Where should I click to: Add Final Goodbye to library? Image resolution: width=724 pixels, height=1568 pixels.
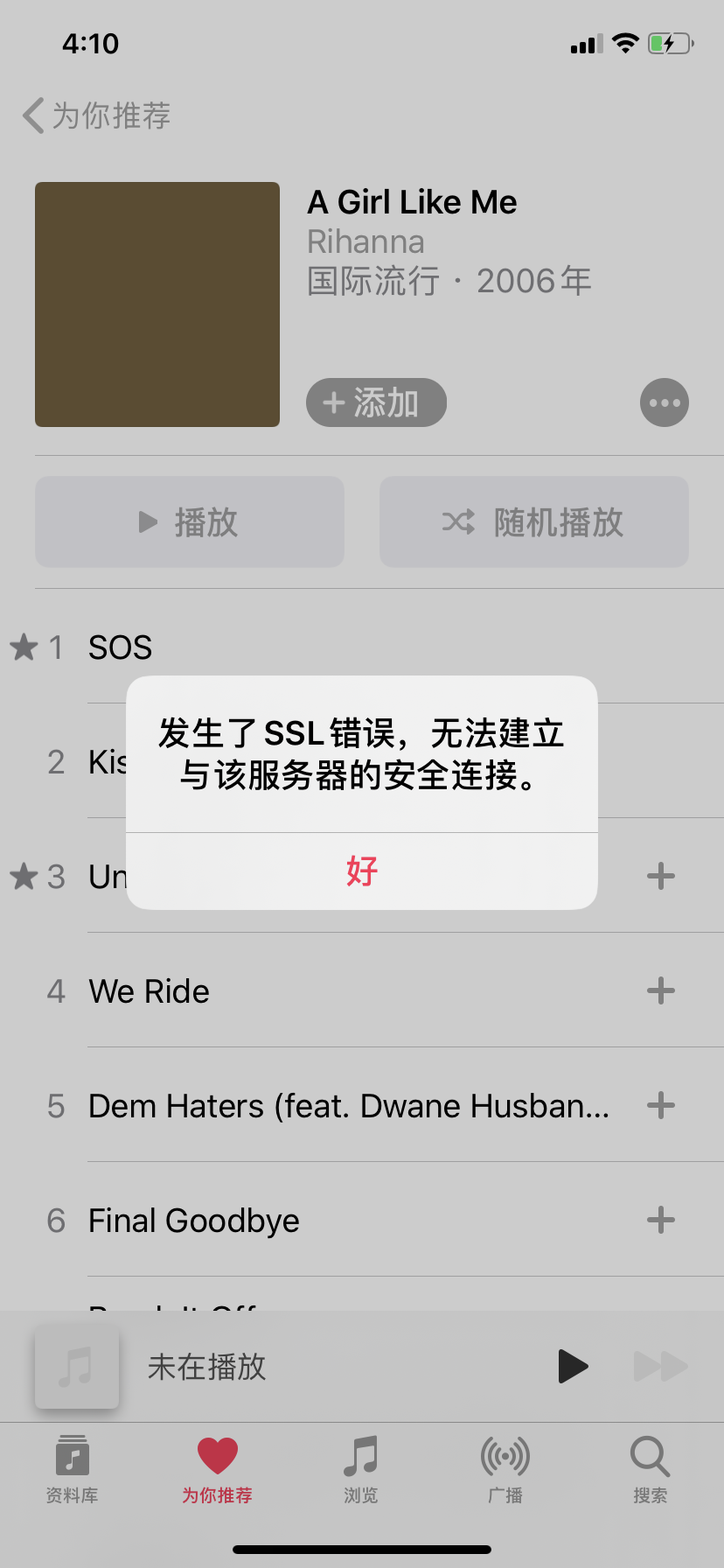(660, 1220)
